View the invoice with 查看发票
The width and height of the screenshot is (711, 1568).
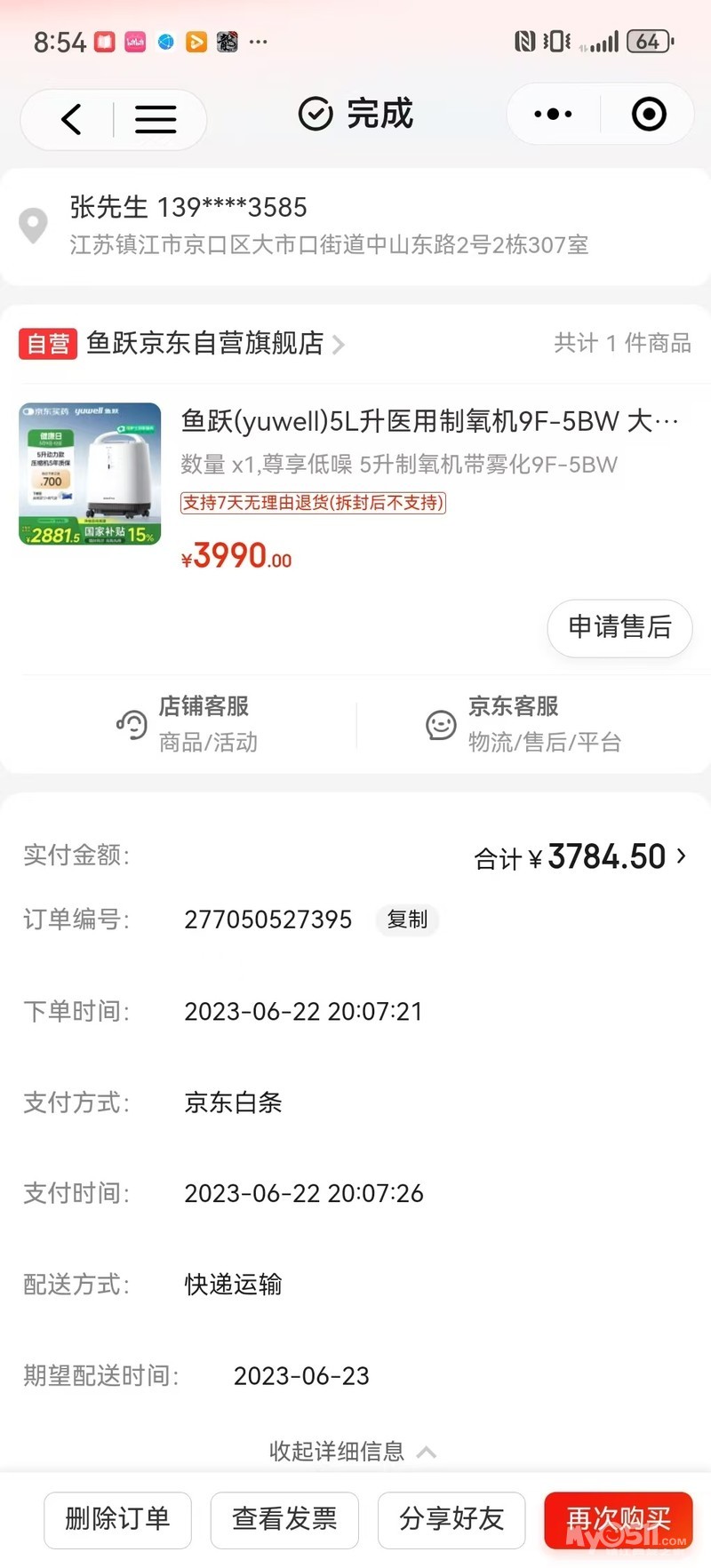284,1519
